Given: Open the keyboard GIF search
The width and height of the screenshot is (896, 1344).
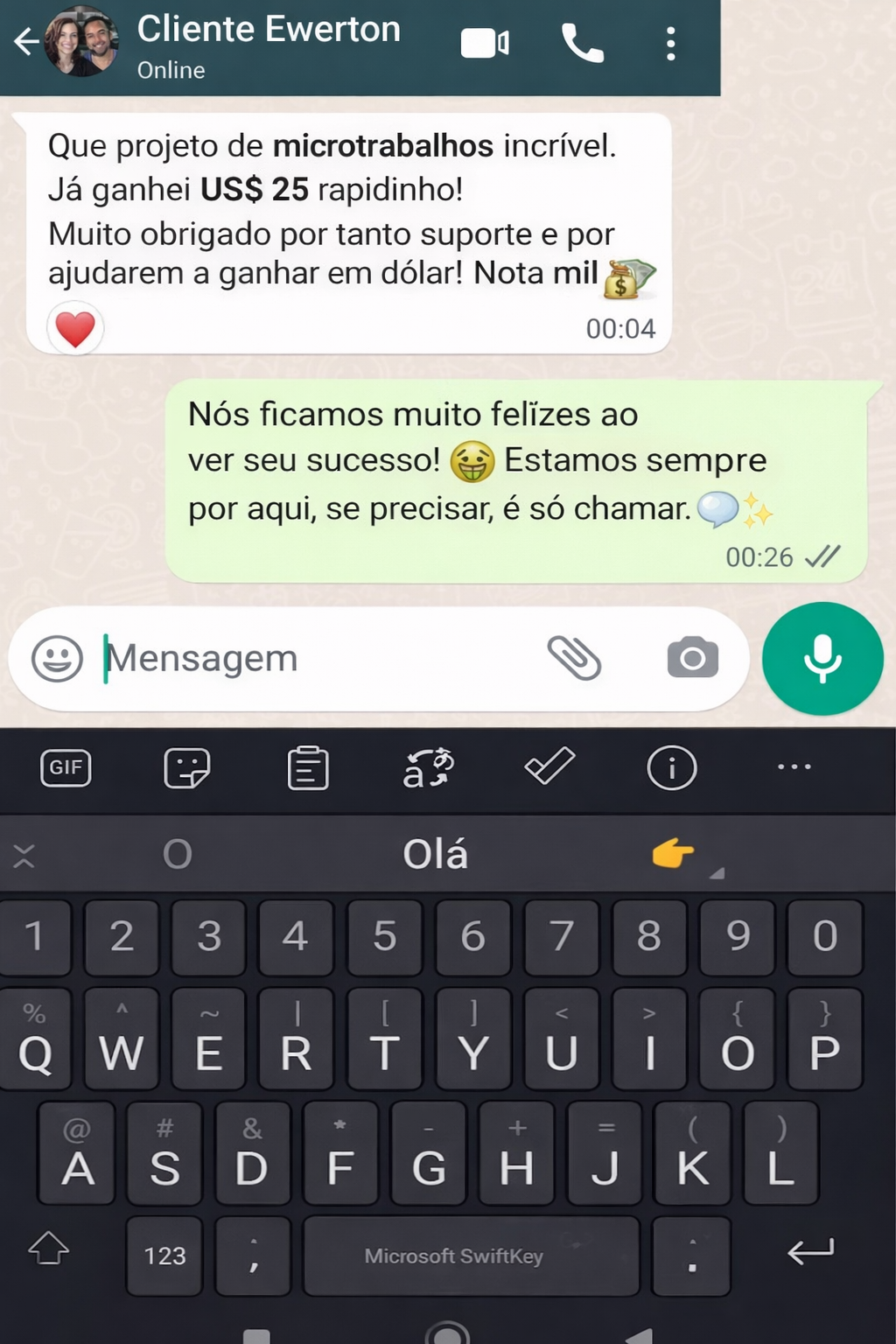Looking at the screenshot, I should click(x=66, y=768).
